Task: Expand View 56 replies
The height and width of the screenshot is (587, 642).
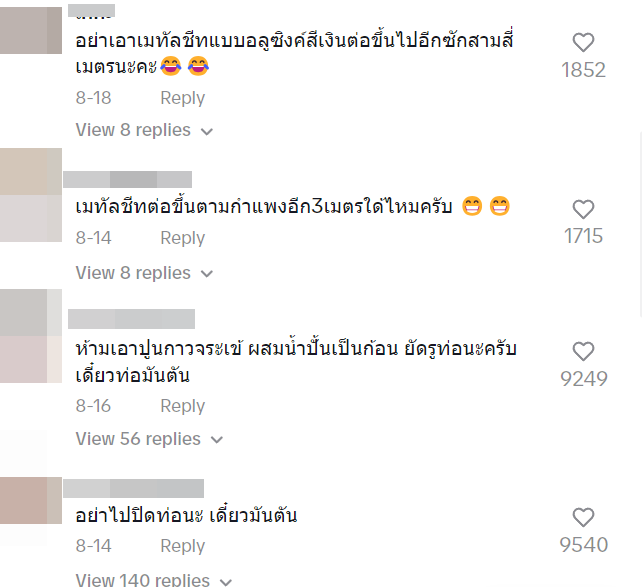Action: pos(149,439)
